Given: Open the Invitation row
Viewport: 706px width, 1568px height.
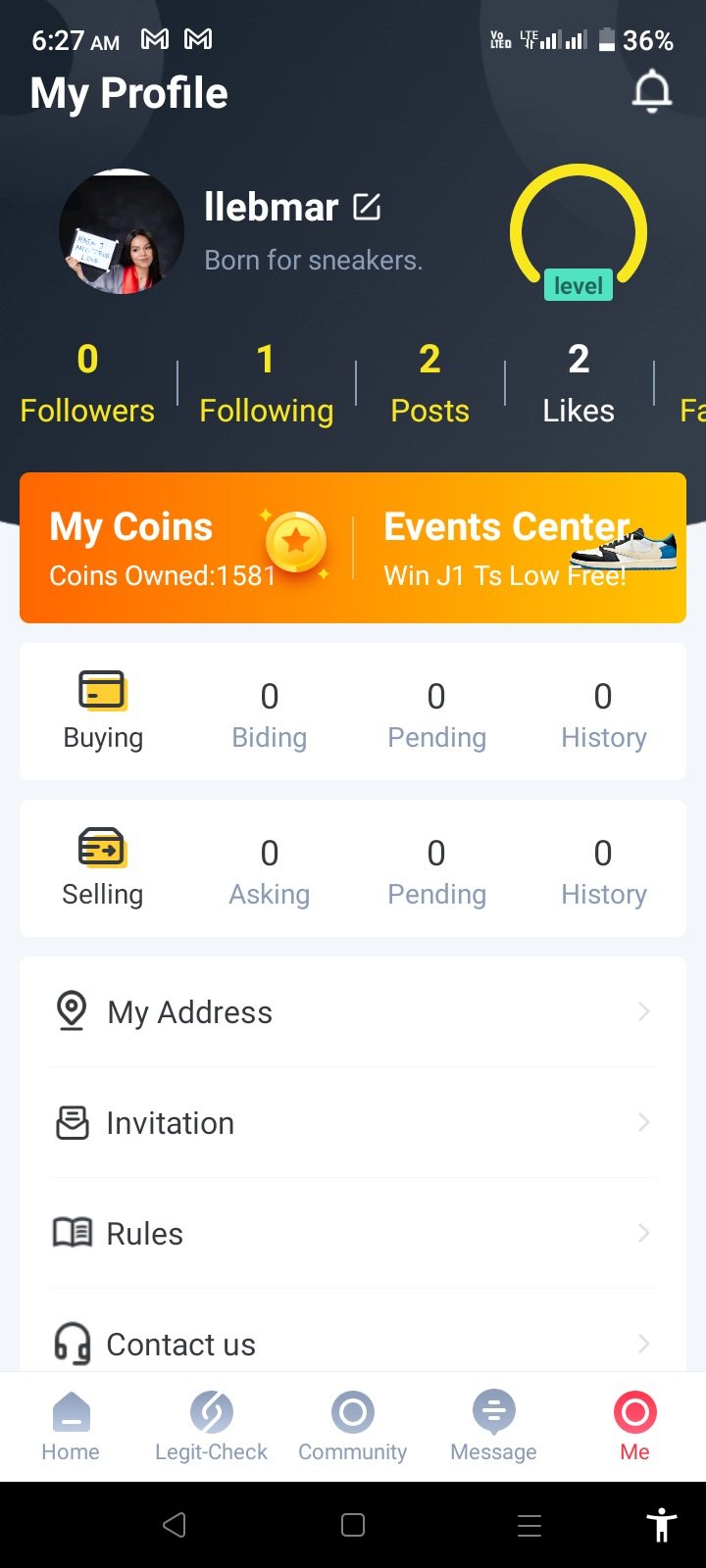Looking at the screenshot, I should click(x=353, y=1122).
